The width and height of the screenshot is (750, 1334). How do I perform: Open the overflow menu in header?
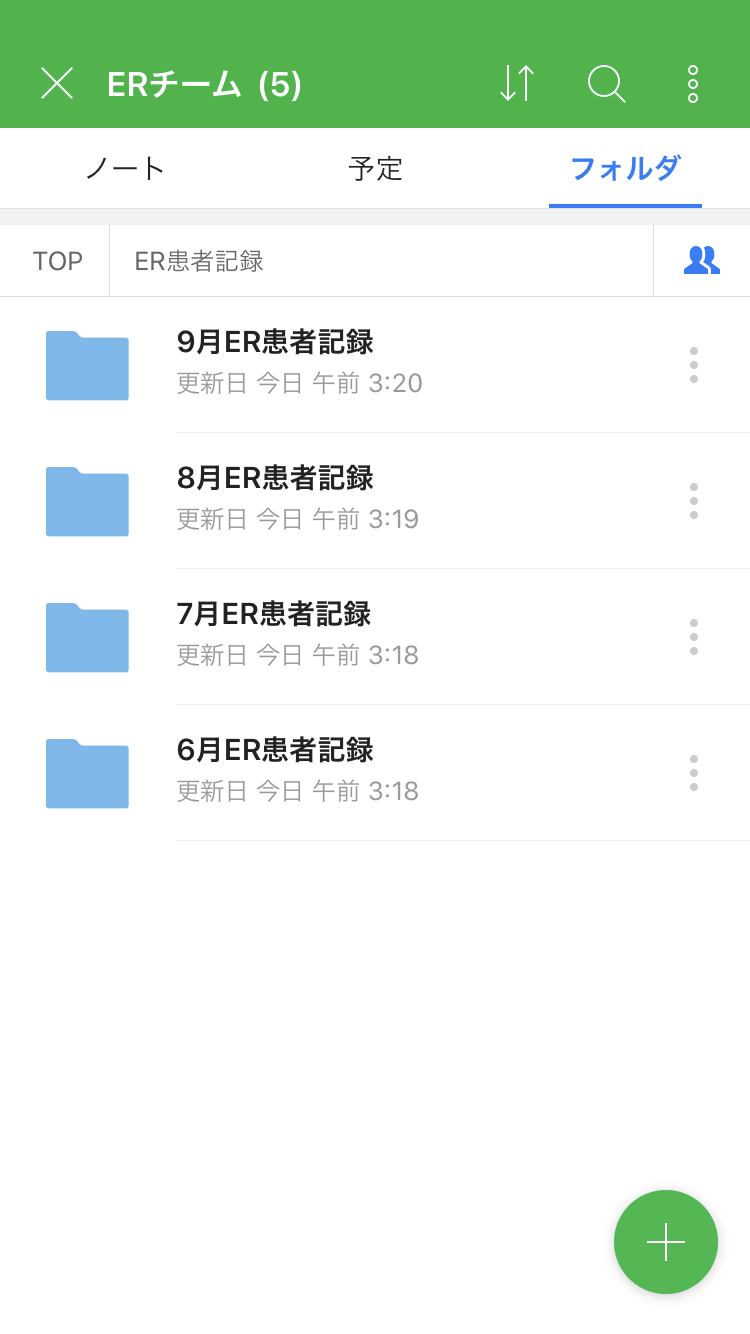pos(692,84)
